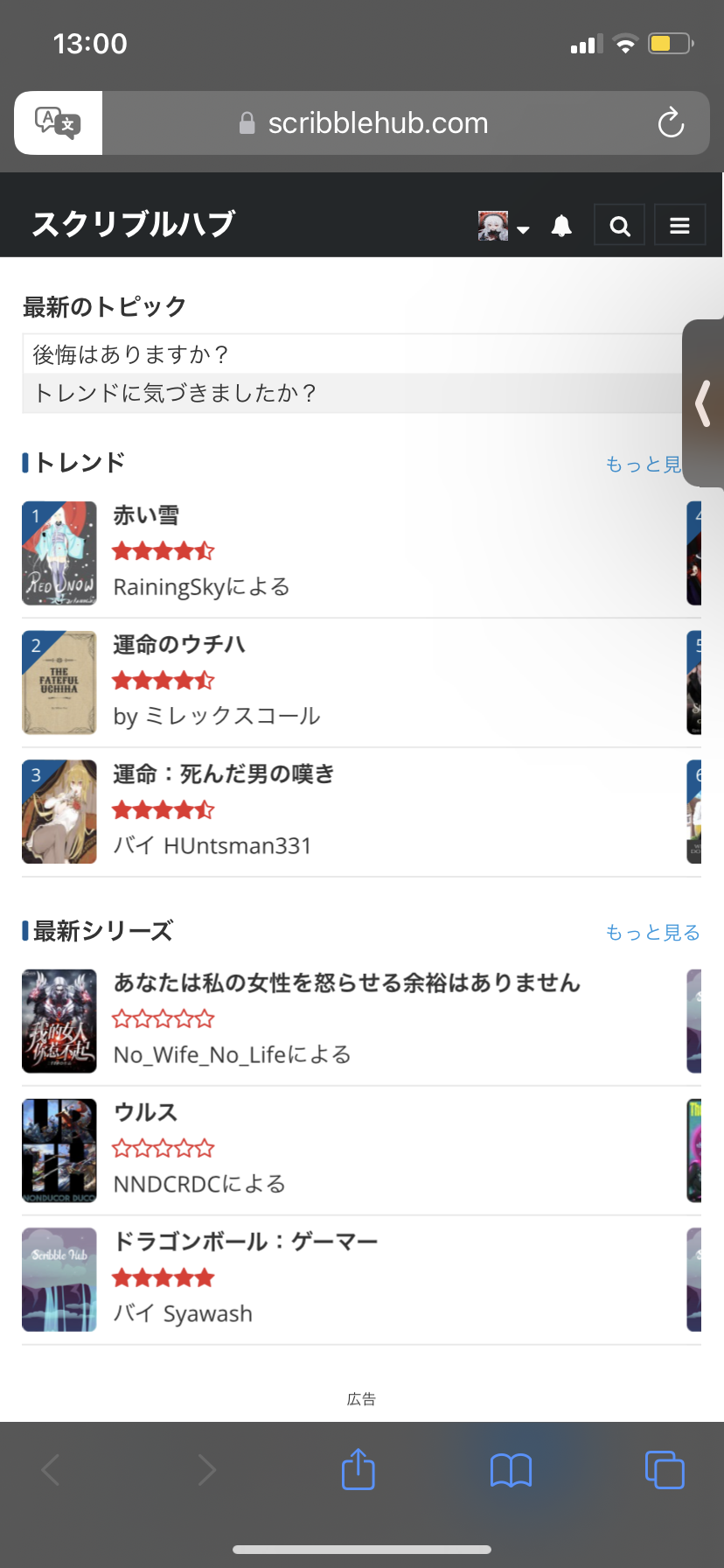Open 運命のウチハ cover thumbnail

[x=59, y=682]
